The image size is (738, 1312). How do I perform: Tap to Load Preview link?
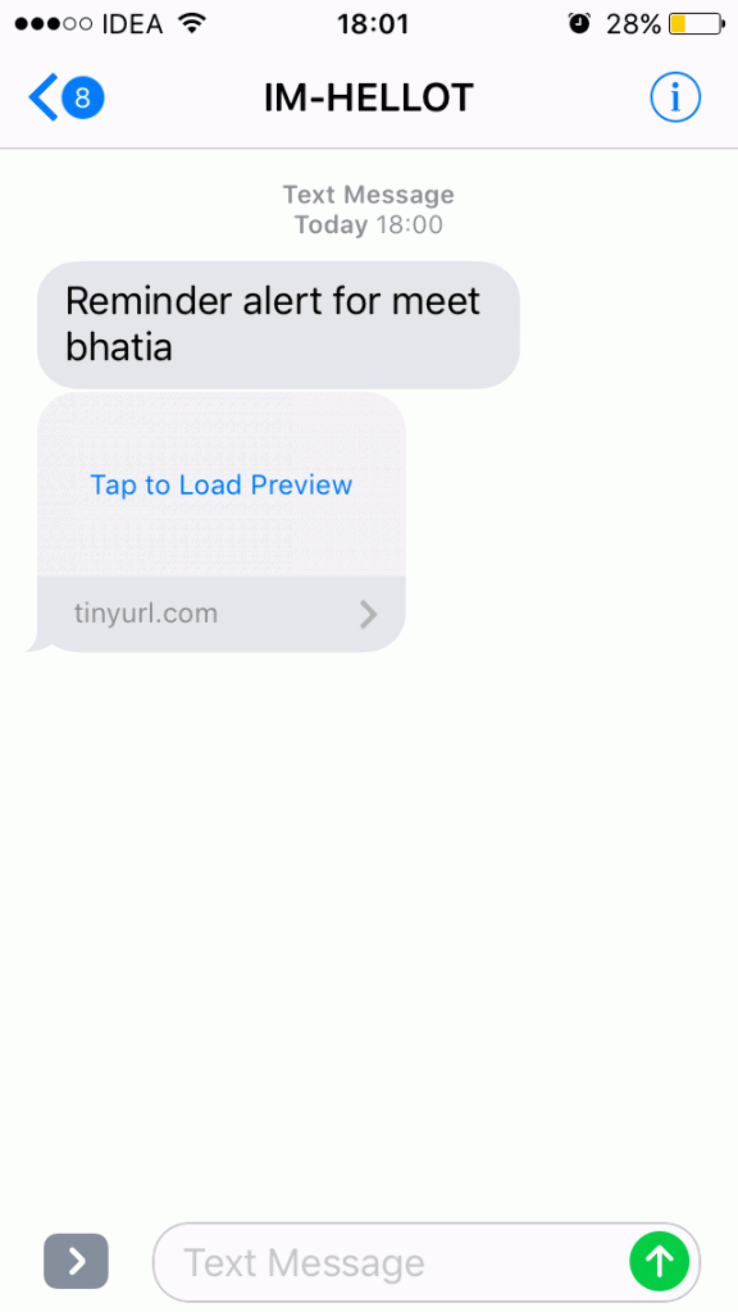pyautogui.click(x=221, y=485)
